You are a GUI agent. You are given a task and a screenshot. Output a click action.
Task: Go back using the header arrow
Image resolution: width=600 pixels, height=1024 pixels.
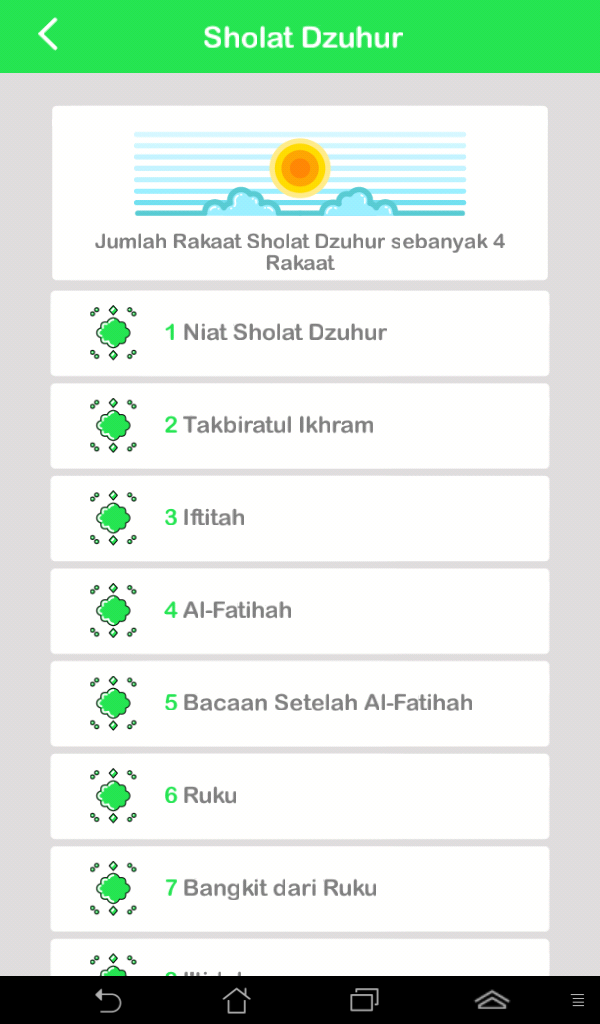point(48,36)
